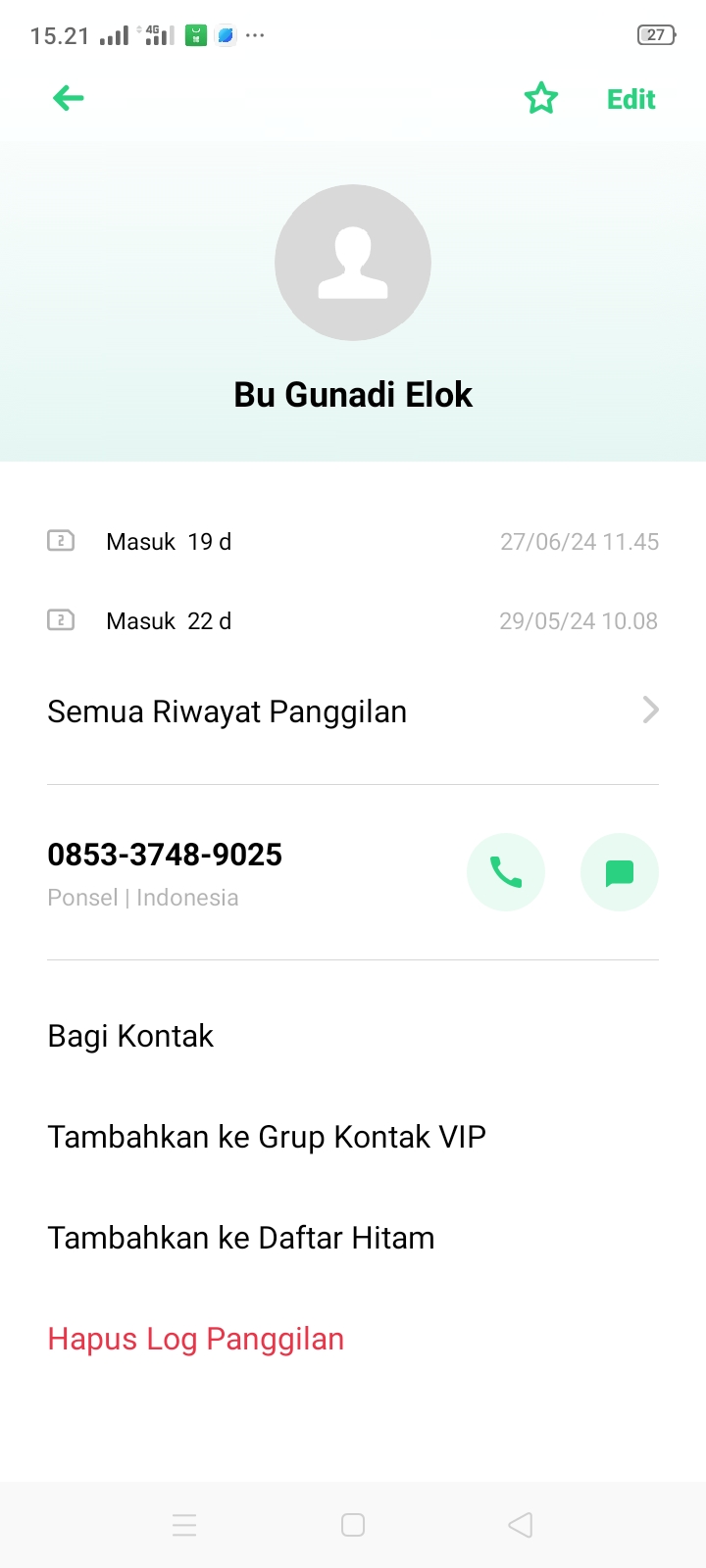This screenshot has width=706, height=1568.
Task: Select Bagi Kontak
Action: [x=131, y=1036]
